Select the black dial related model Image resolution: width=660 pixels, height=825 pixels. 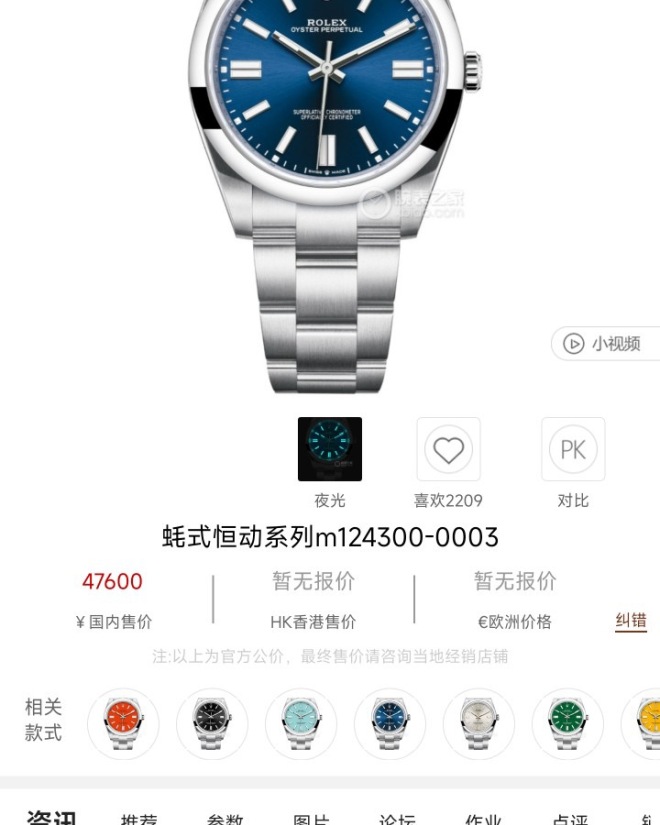point(212,722)
